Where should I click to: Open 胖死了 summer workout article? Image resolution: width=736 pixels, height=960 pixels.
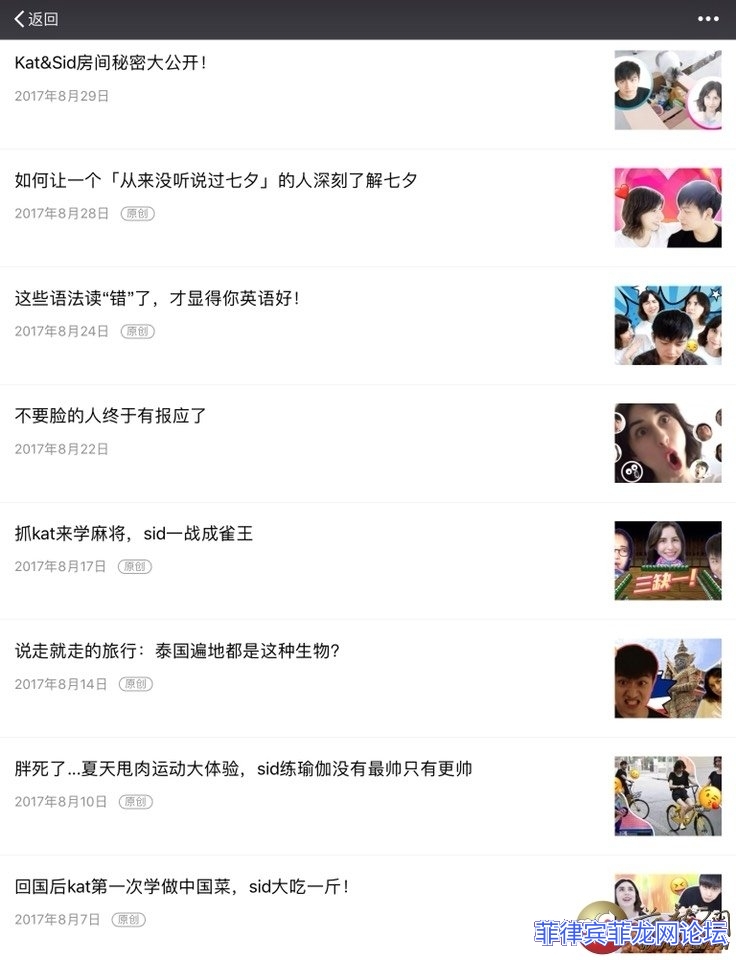pyautogui.click(x=243, y=769)
